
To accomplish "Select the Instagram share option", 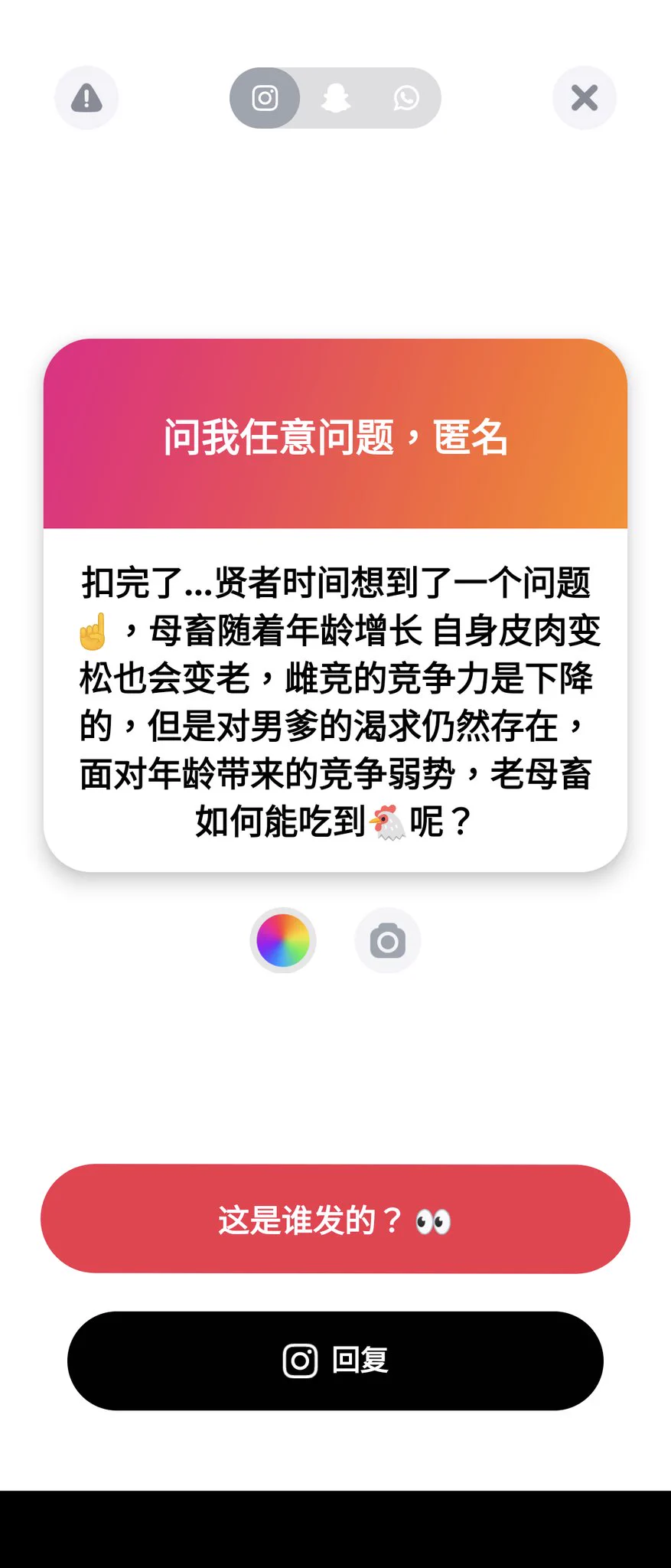I will click(265, 98).
